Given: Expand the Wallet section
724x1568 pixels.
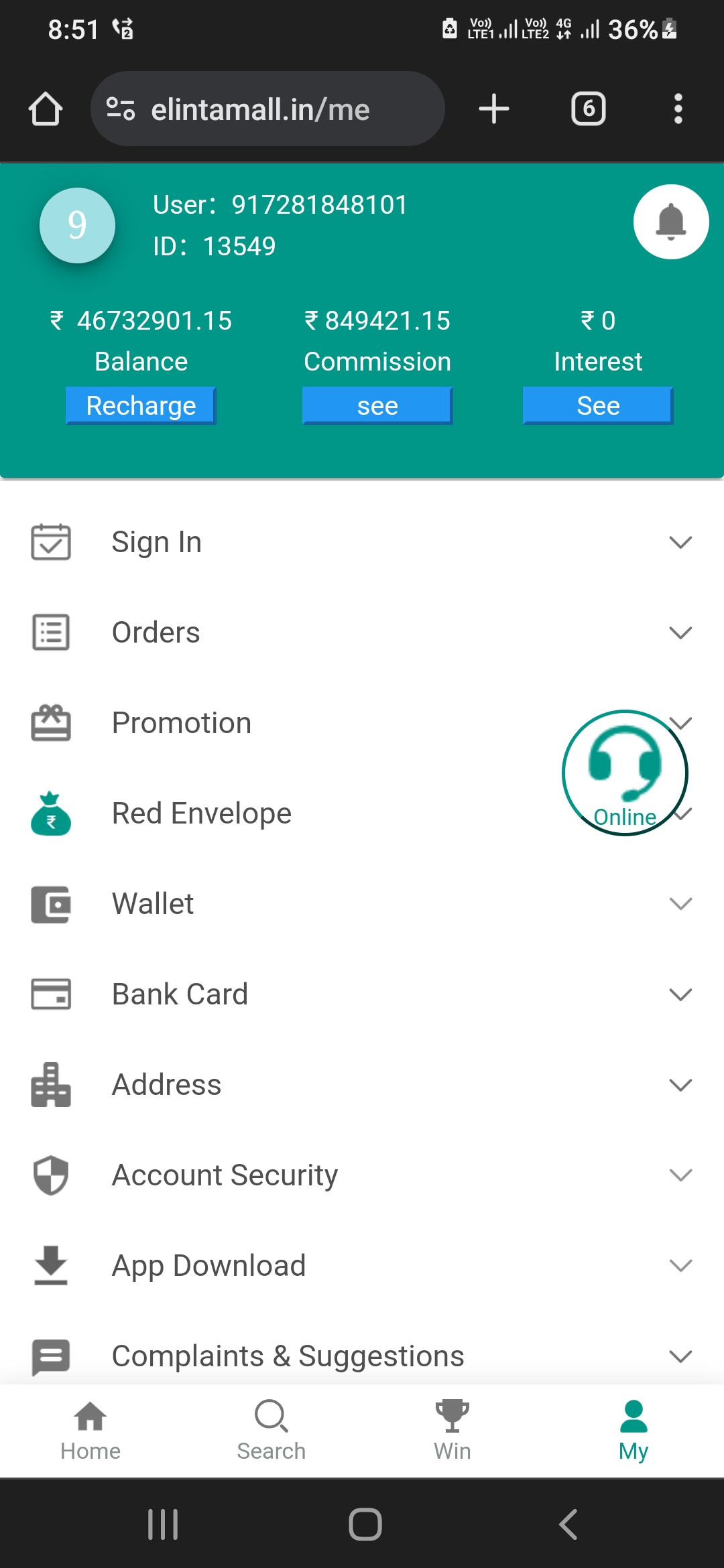Looking at the screenshot, I should (x=362, y=904).
